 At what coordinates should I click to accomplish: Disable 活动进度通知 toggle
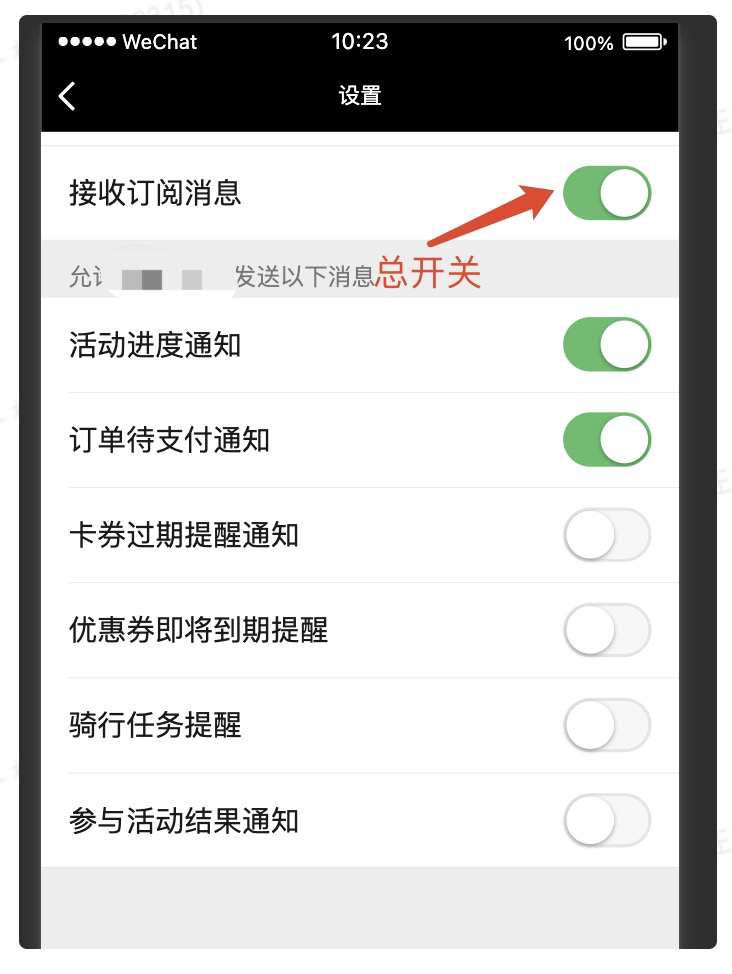click(x=607, y=345)
